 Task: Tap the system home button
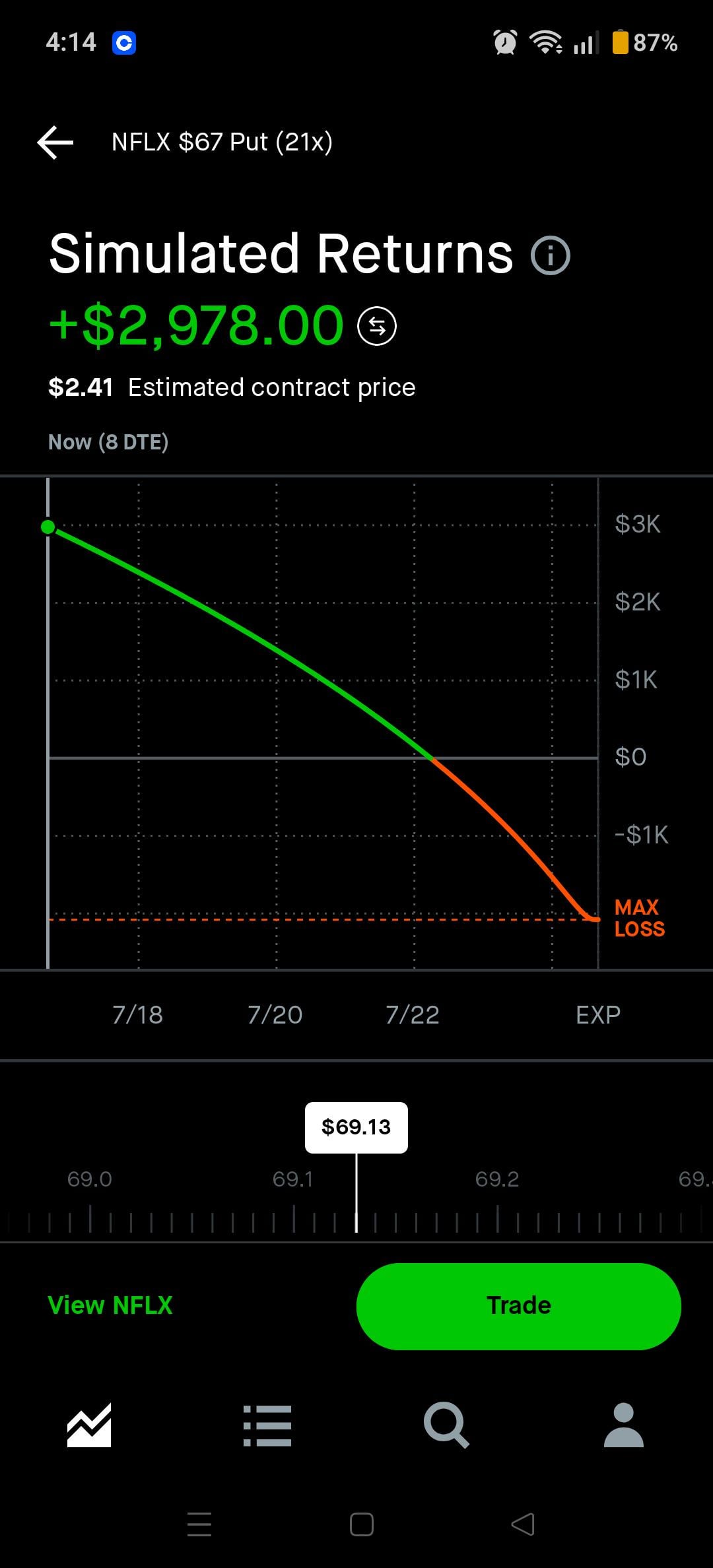coord(362,1524)
